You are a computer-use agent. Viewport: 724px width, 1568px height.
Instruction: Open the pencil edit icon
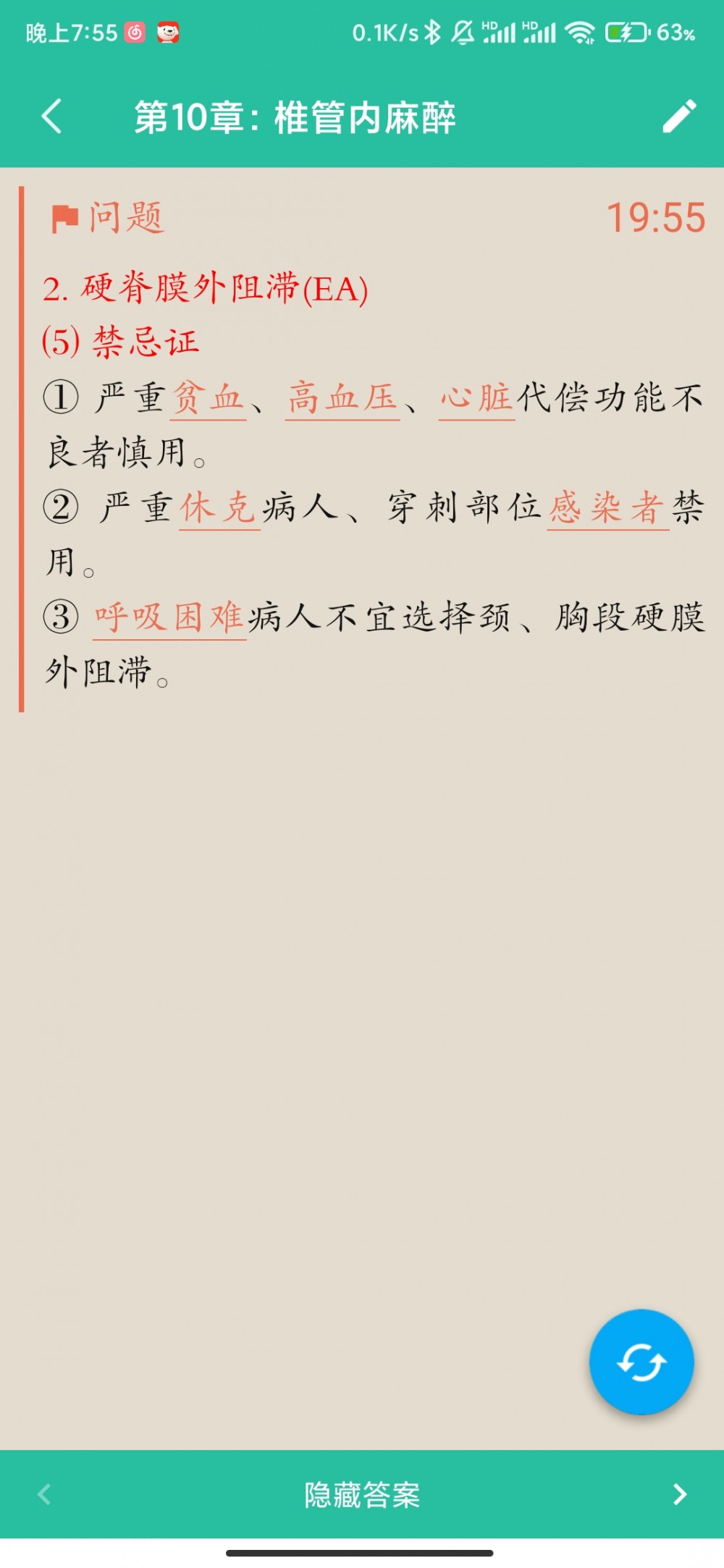click(679, 117)
